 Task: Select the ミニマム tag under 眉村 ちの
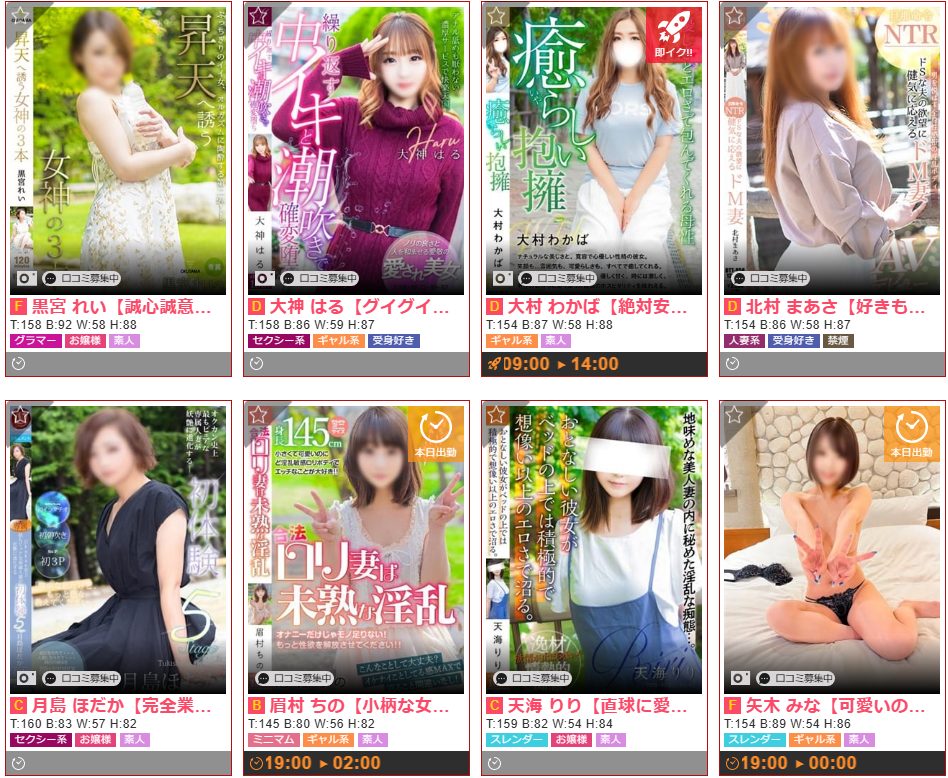[273, 740]
